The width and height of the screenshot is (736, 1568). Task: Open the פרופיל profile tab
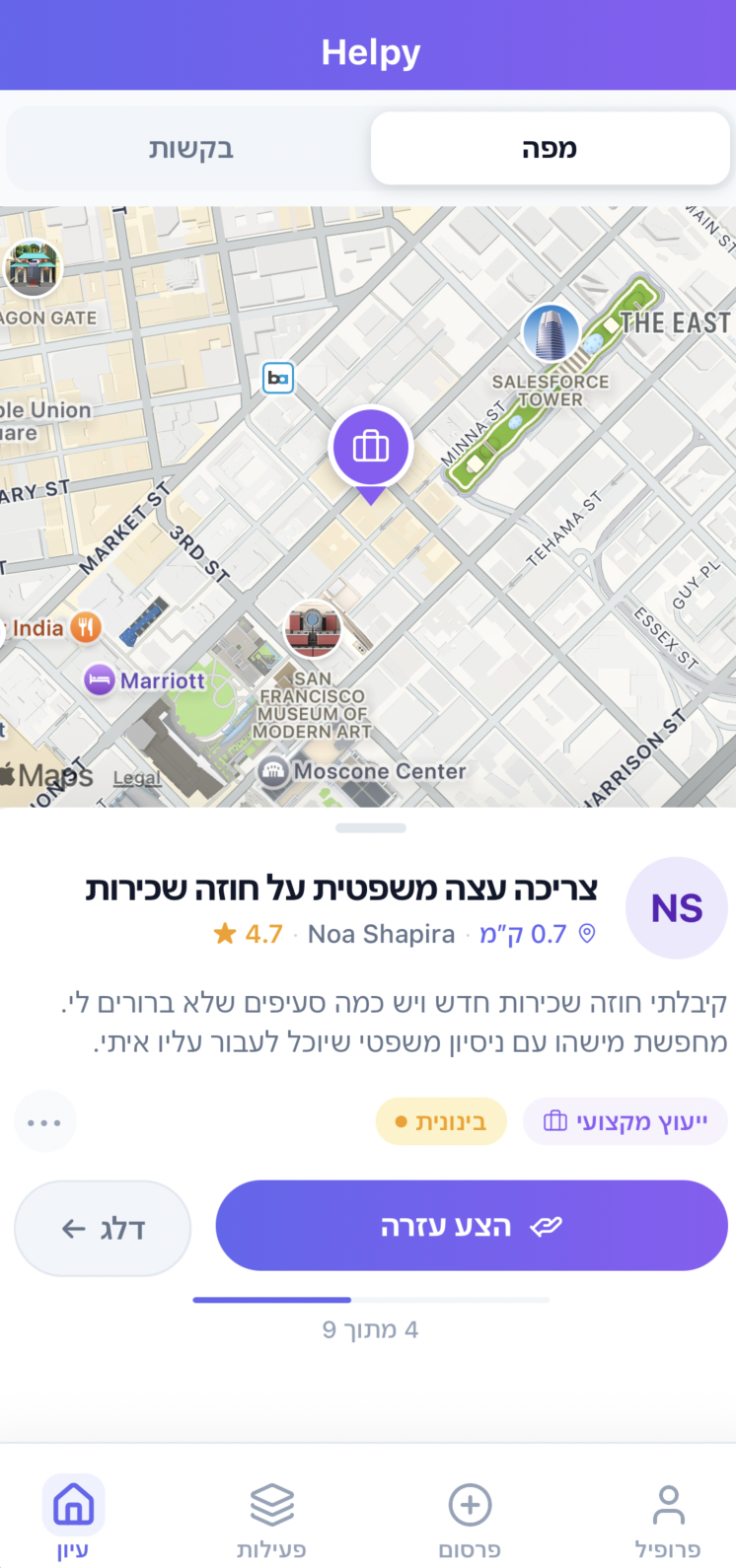[x=668, y=1519]
